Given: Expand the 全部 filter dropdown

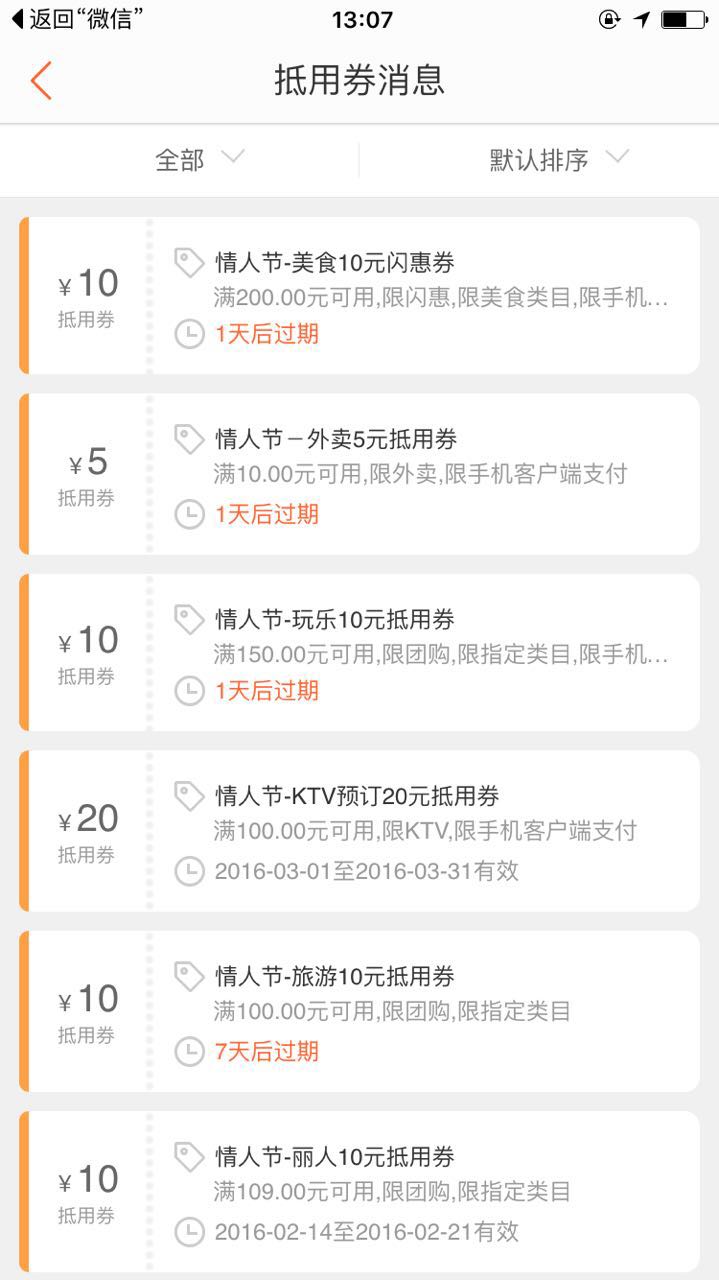Looking at the screenshot, I should [x=198, y=159].
